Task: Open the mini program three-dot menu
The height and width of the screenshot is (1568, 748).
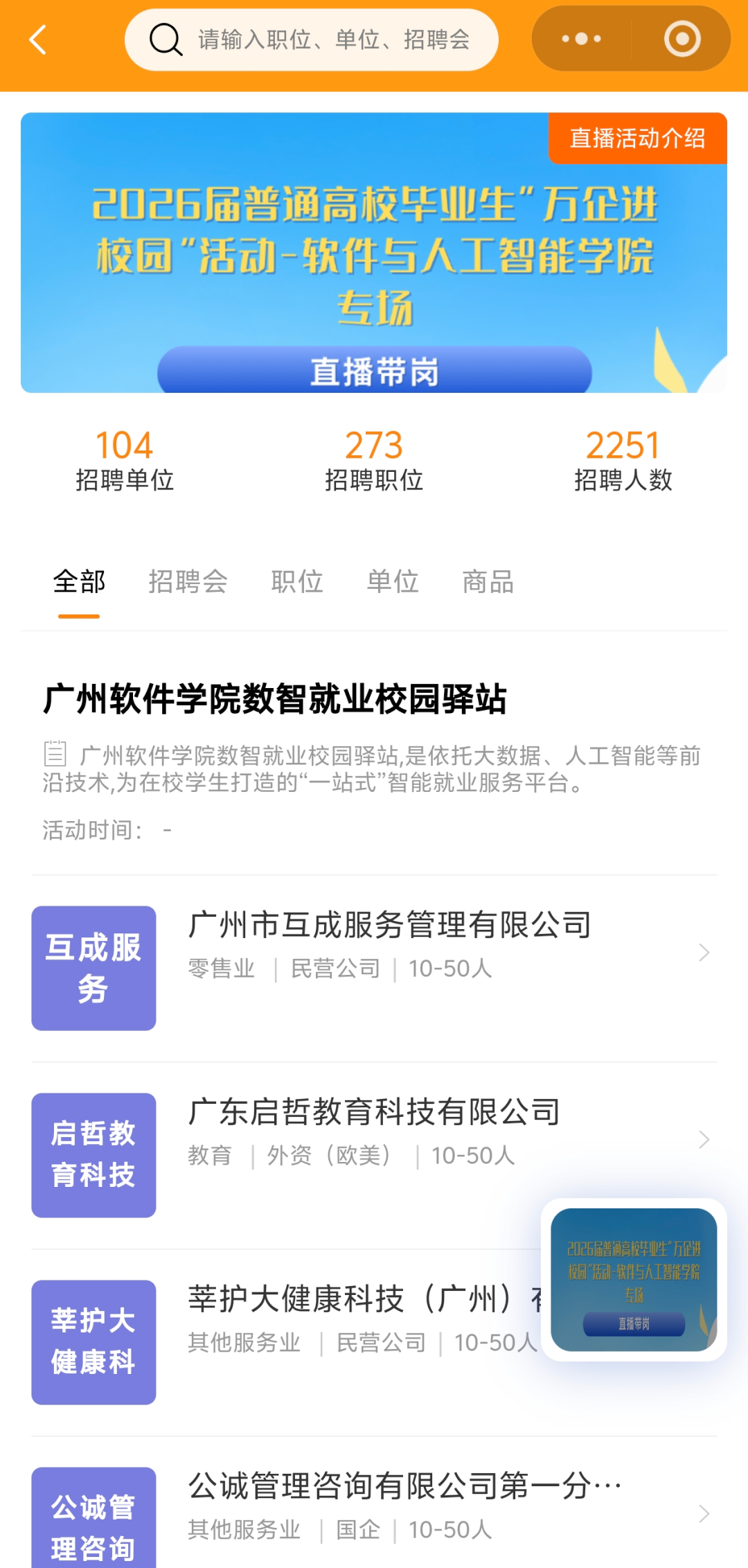Action: coord(582,39)
